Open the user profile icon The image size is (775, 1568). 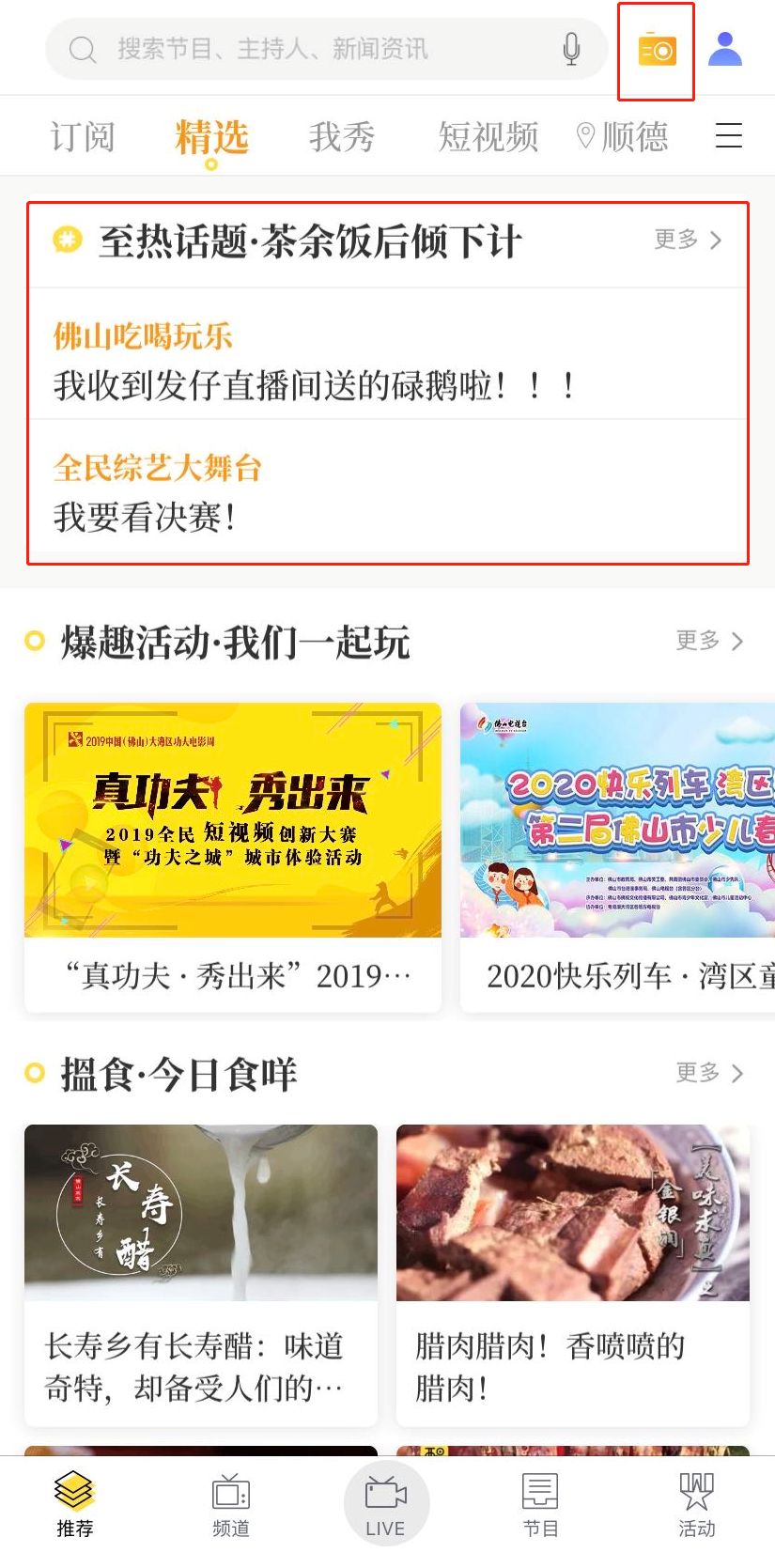pos(725,49)
